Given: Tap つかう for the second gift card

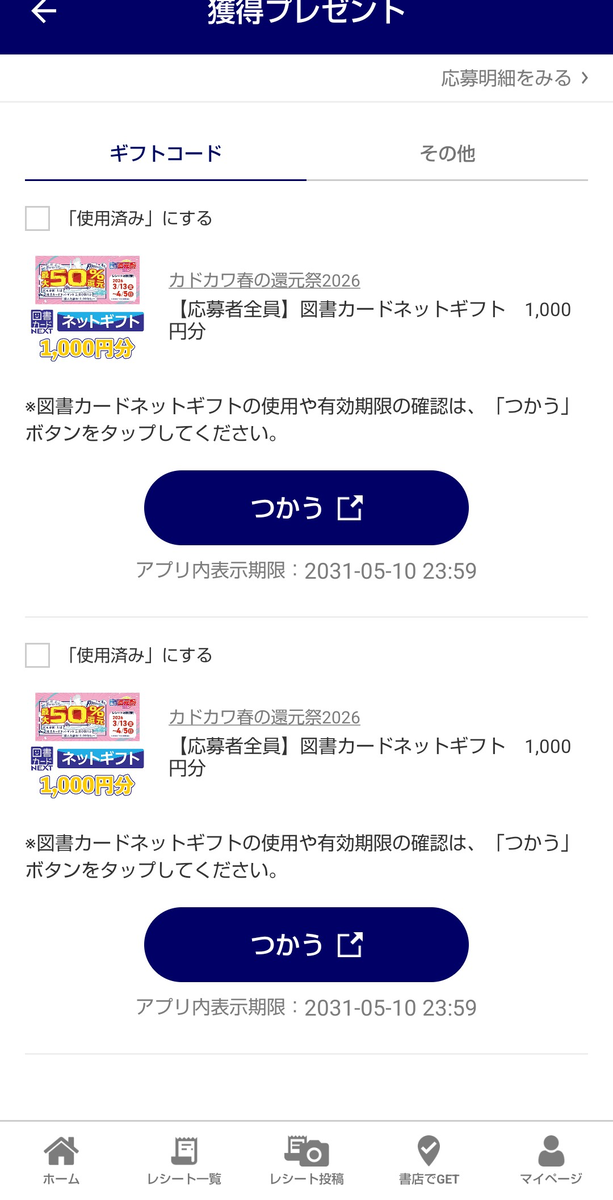Looking at the screenshot, I should point(306,945).
